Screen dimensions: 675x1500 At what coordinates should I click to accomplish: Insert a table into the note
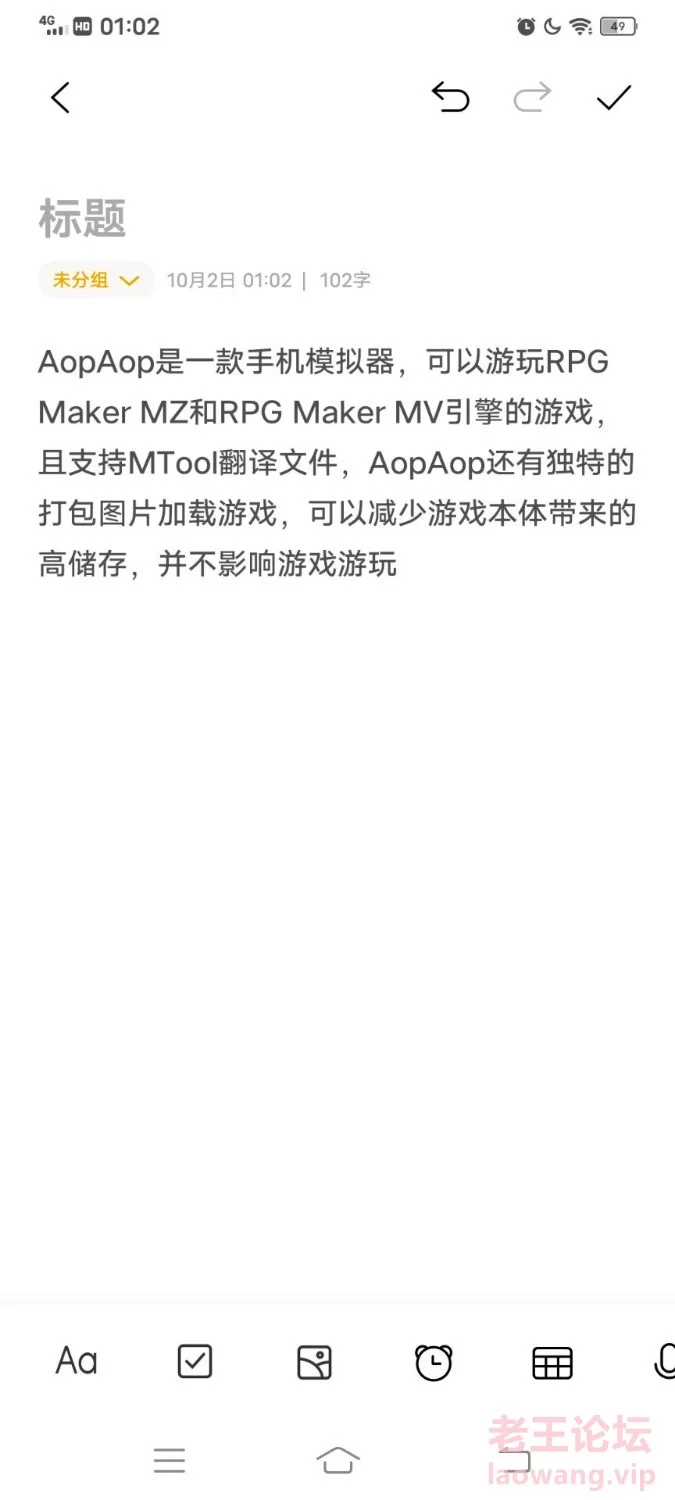coord(552,1362)
